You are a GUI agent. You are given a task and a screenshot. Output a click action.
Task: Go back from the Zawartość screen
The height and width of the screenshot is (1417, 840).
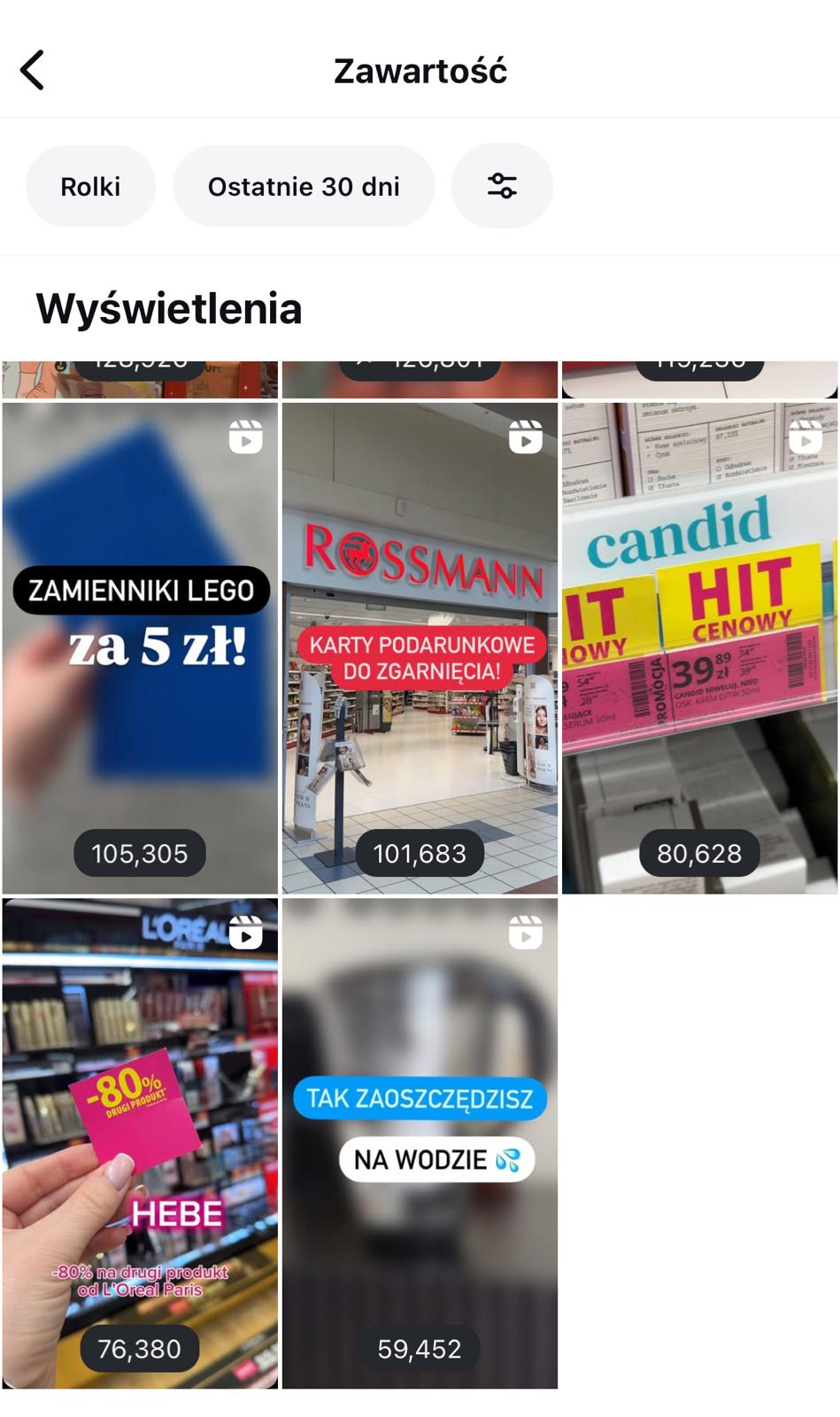click(x=33, y=70)
